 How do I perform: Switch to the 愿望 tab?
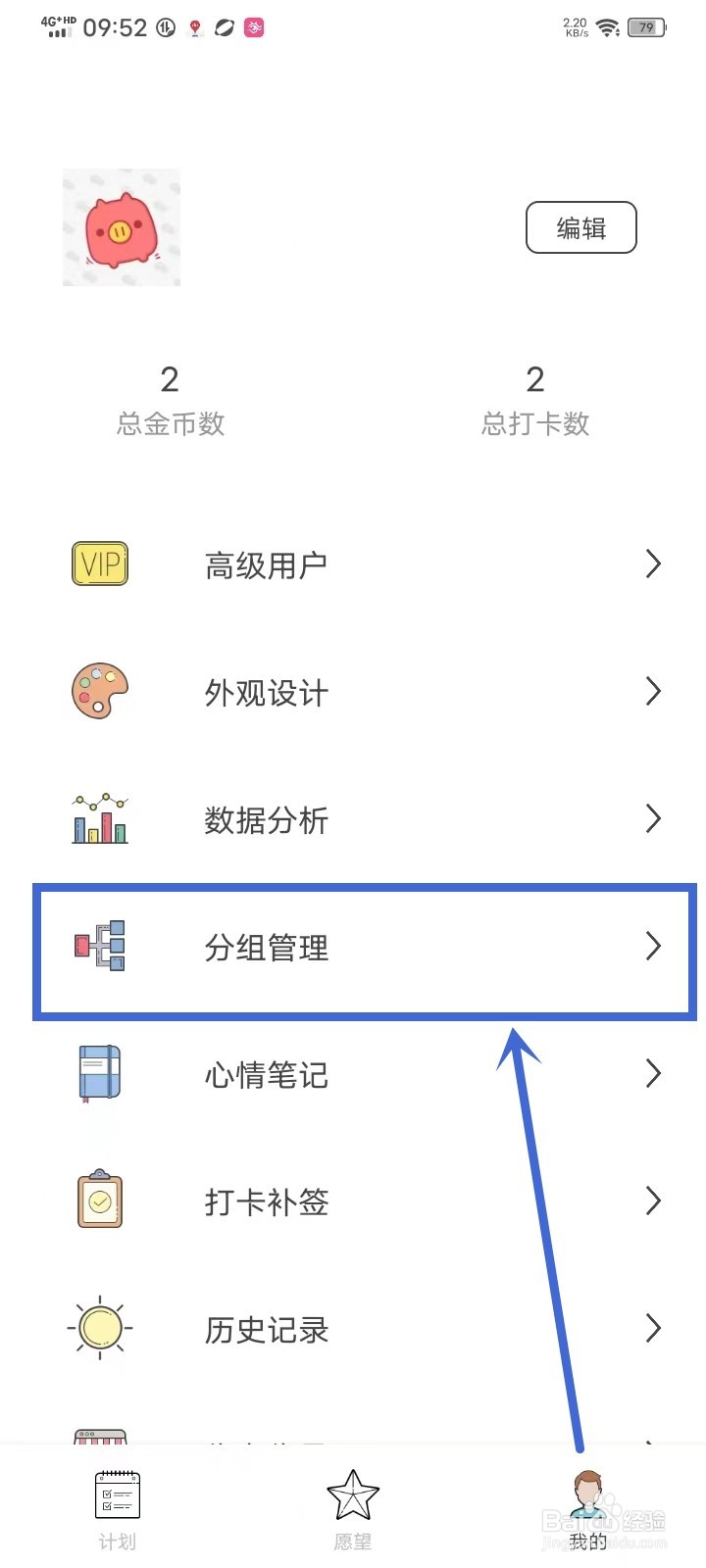pos(351,1509)
